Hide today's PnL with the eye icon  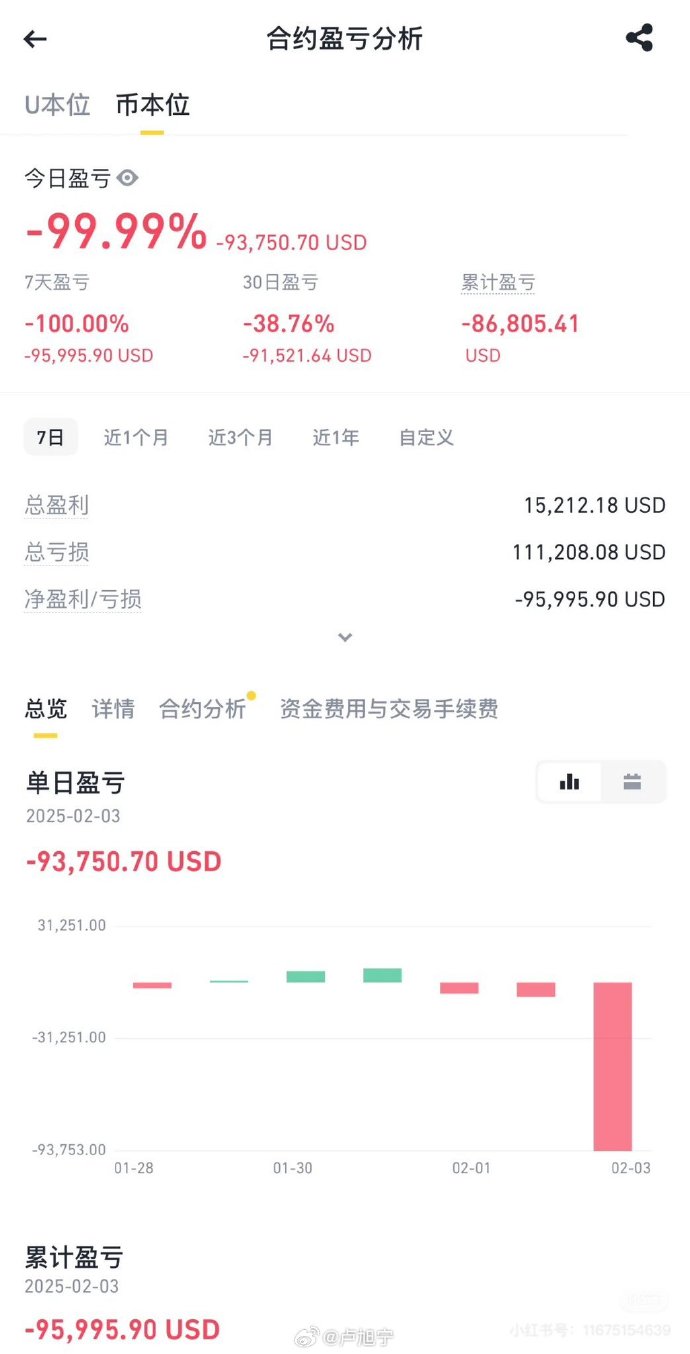[x=127, y=178]
